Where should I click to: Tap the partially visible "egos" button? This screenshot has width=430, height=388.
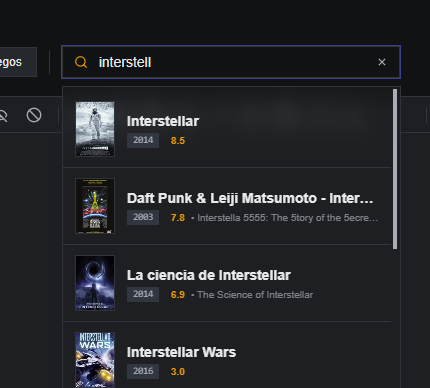18,62
